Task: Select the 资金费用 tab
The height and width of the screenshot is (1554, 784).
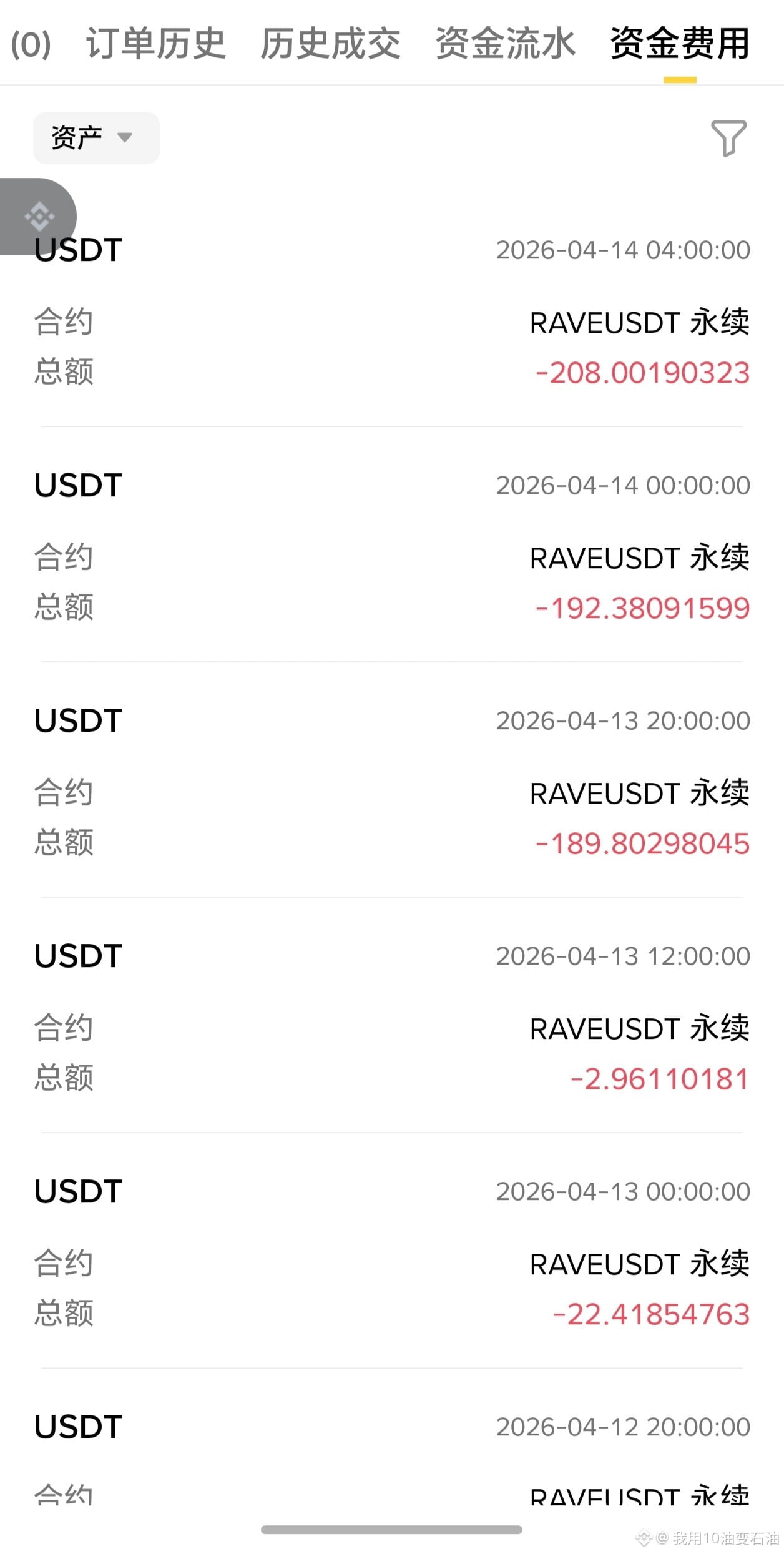Action: click(680, 44)
